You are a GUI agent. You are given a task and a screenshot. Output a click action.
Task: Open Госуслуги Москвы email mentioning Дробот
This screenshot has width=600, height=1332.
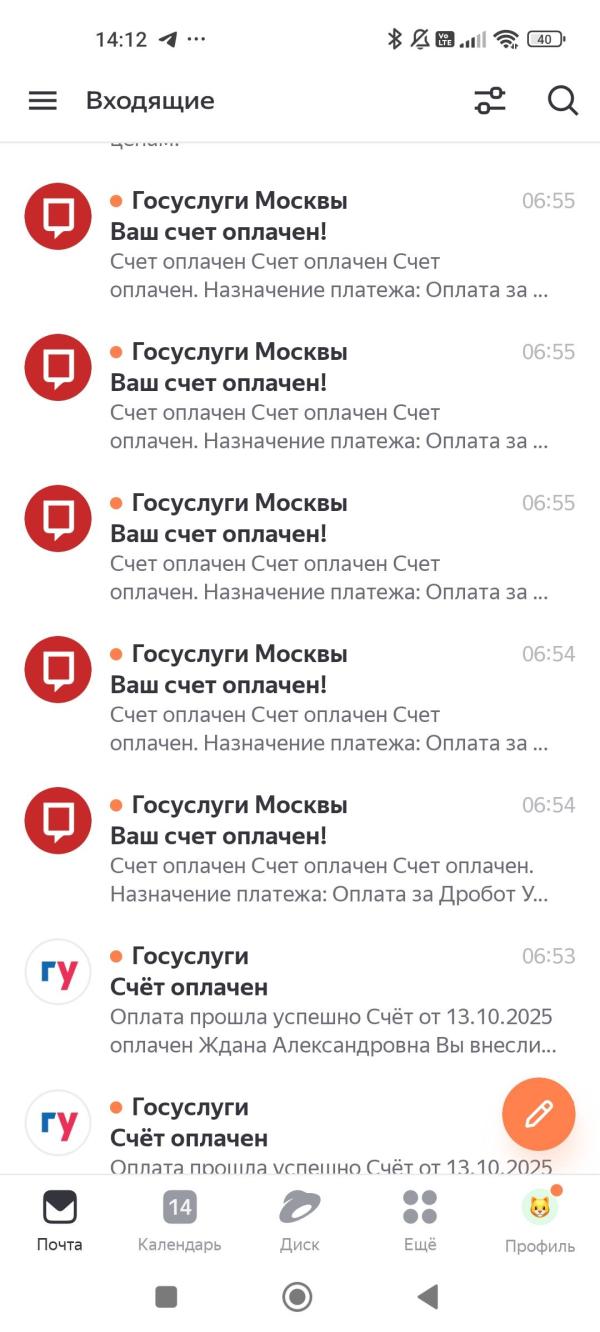[300, 850]
